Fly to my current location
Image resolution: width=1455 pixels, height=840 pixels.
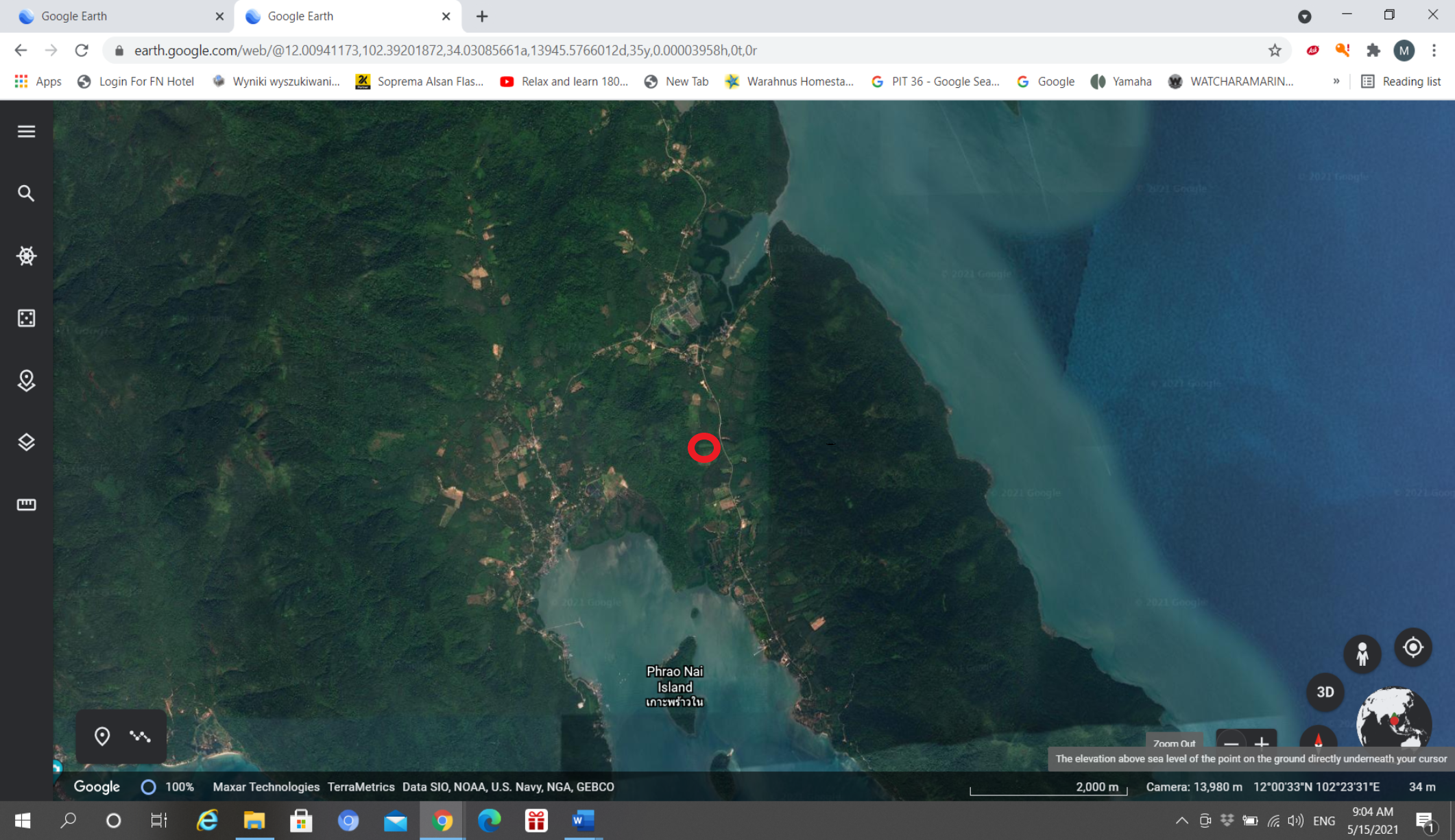1412,647
